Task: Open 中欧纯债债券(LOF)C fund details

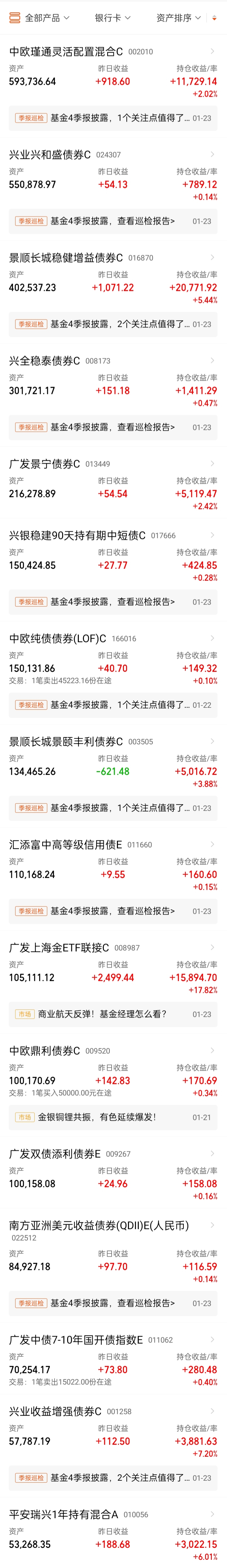Action: coord(57,638)
